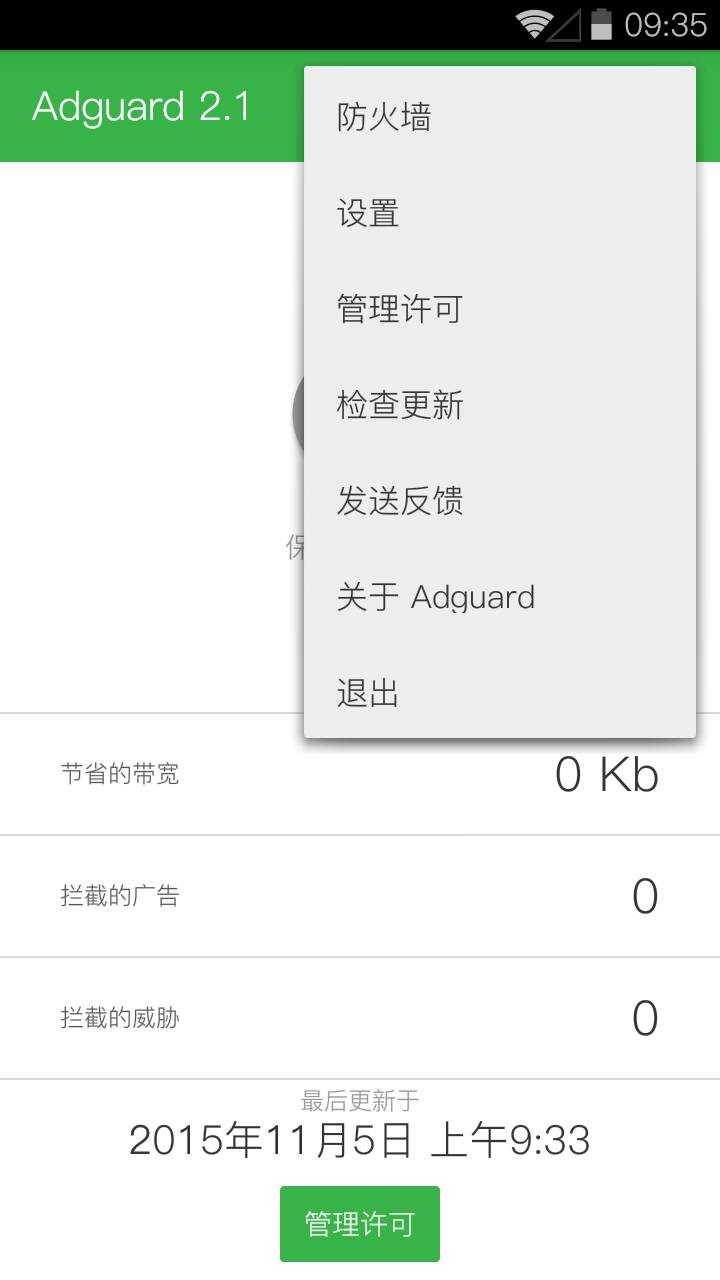Click the 09:35 clock display

point(664,21)
